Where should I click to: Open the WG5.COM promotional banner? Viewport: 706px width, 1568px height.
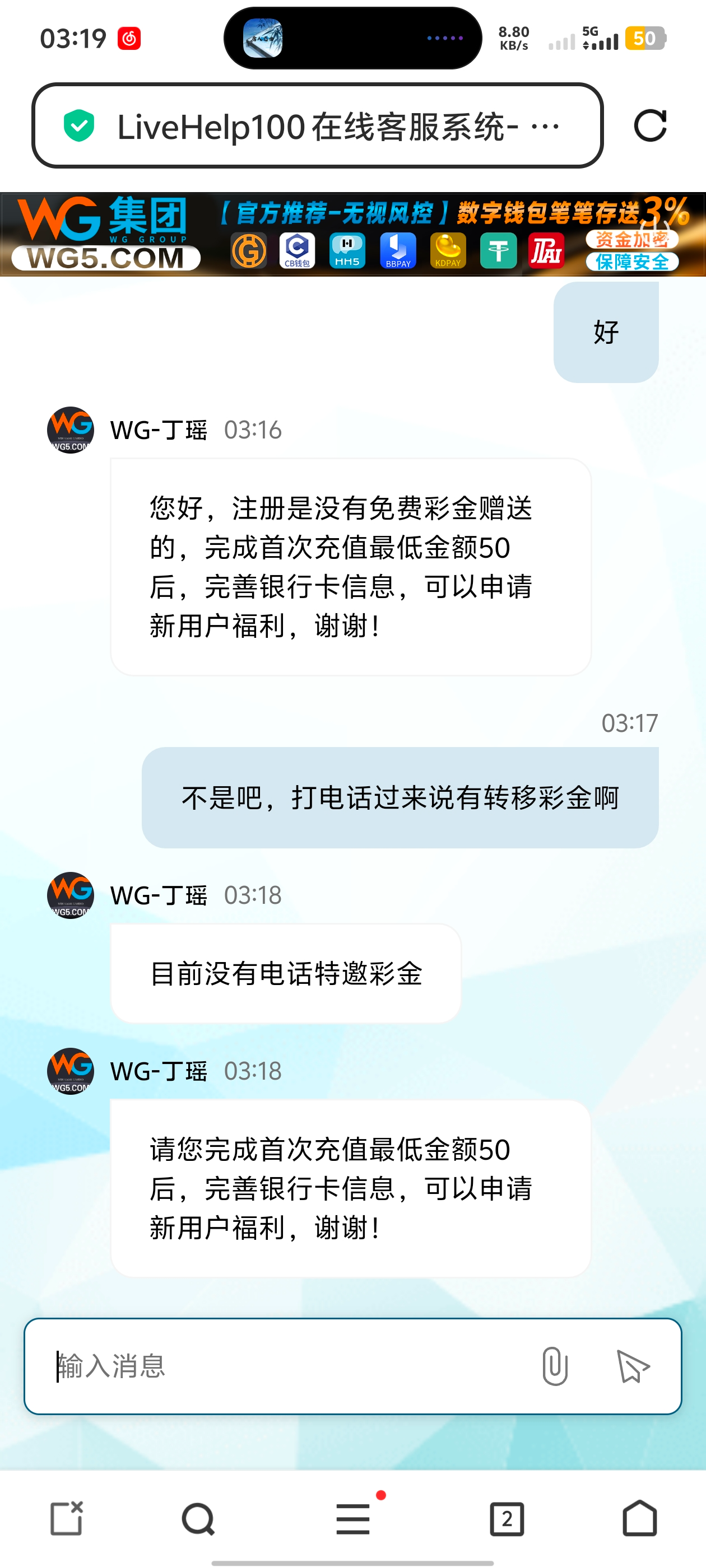[x=352, y=234]
